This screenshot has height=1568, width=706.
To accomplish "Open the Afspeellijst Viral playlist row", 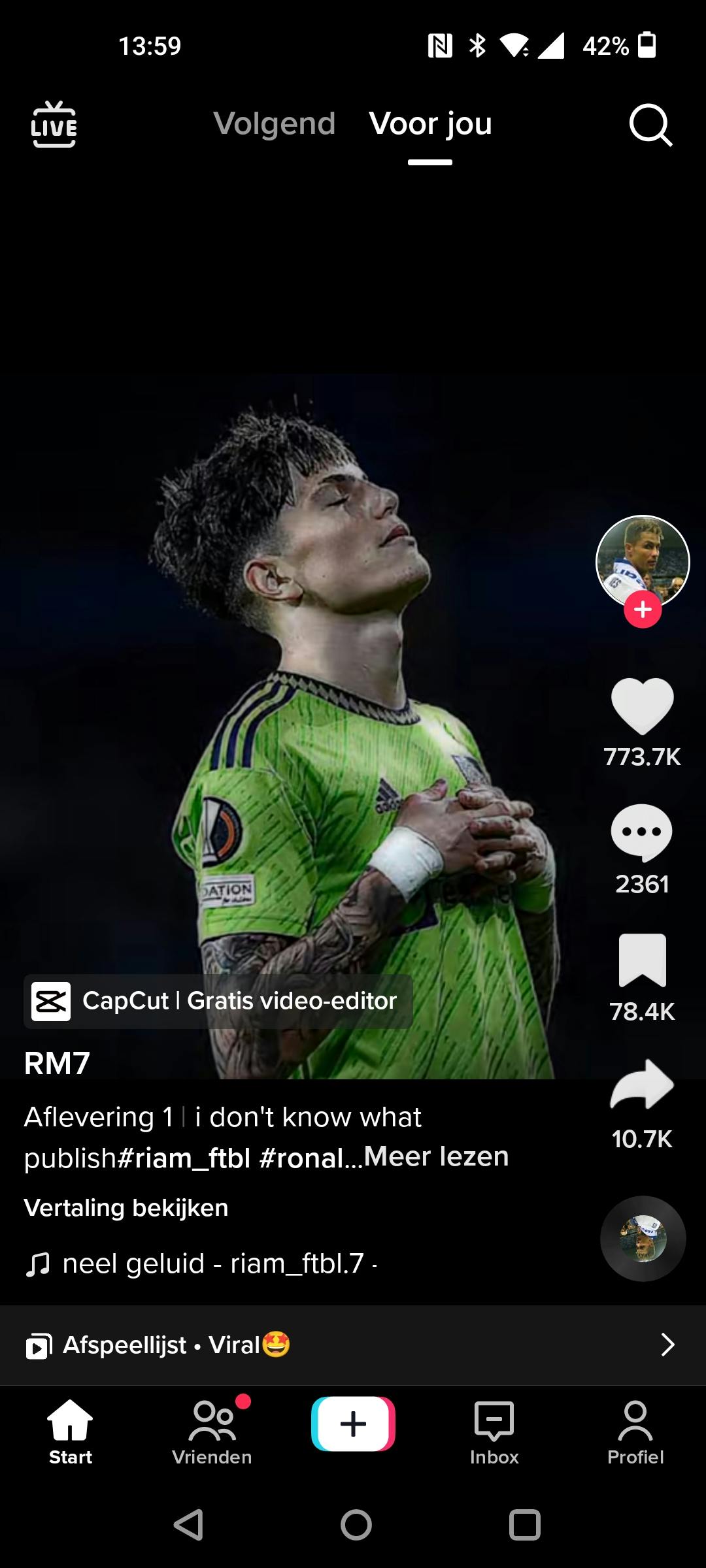I will pyautogui.click(x=353, y=1345).
